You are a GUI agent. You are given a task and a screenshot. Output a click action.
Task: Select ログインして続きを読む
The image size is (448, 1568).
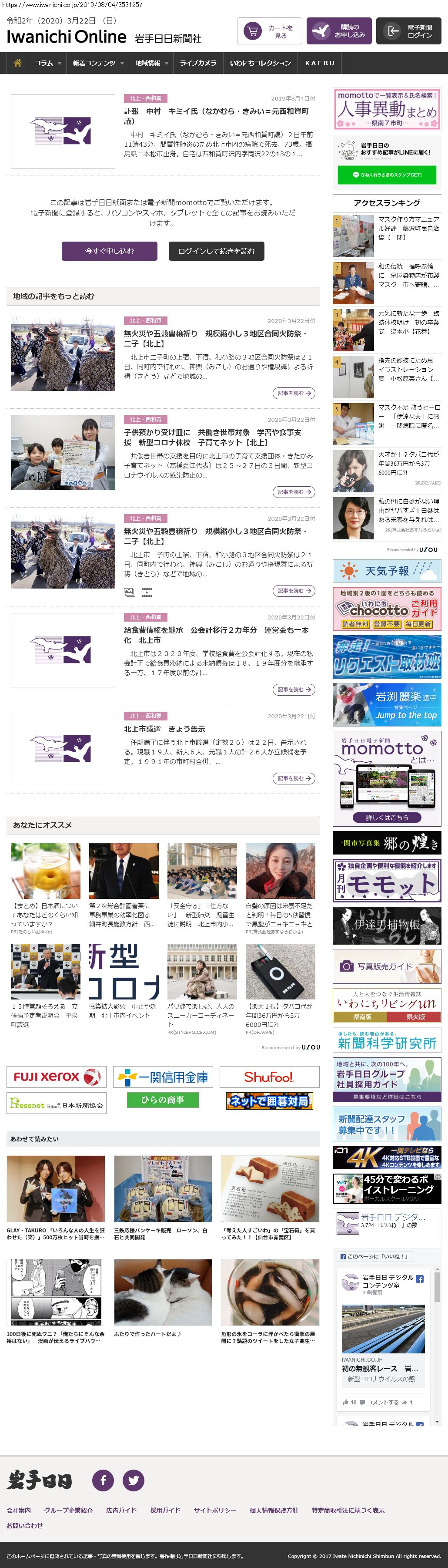(217, 251)
